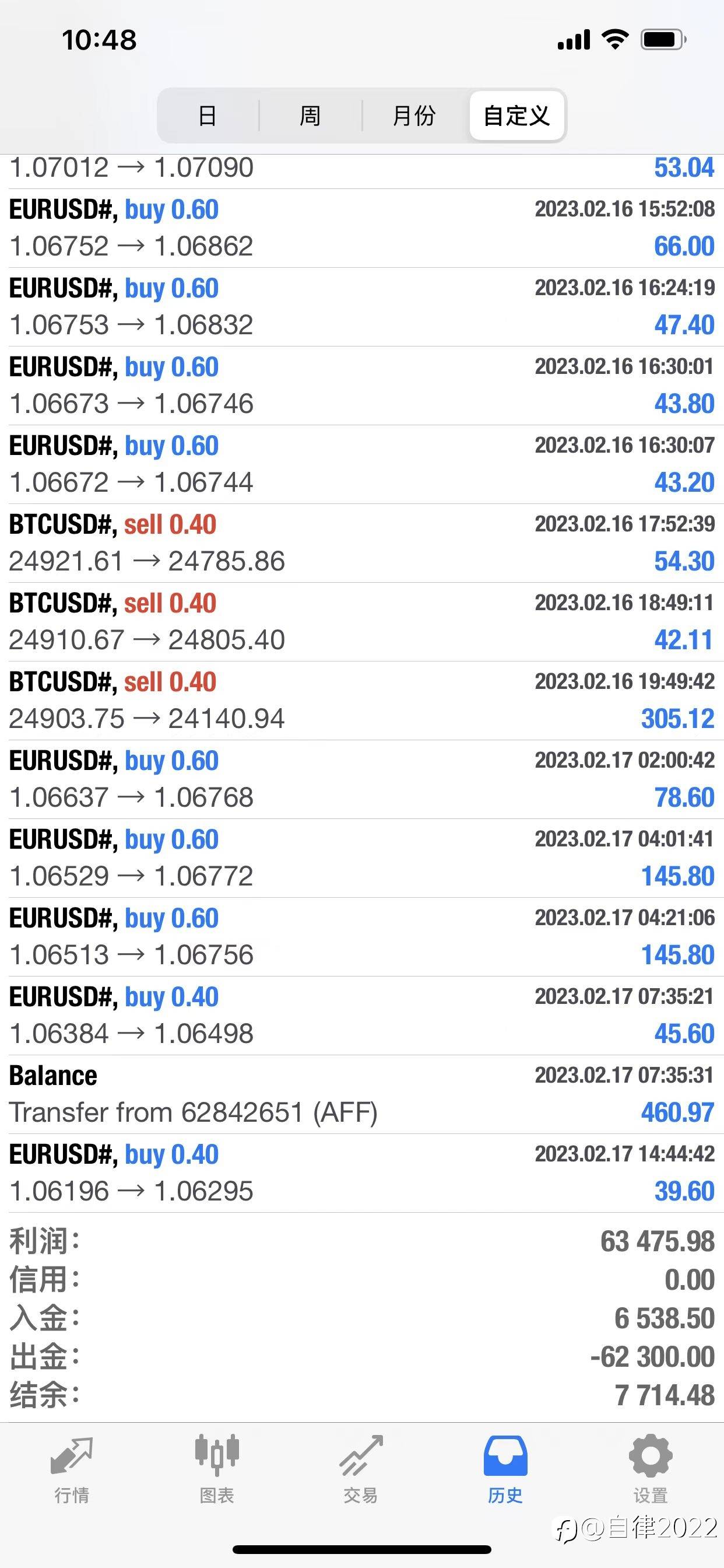Expand EURUSD buy closed at 07:35:21
The image size is (724, 1568).
[x=362, y=1016]
